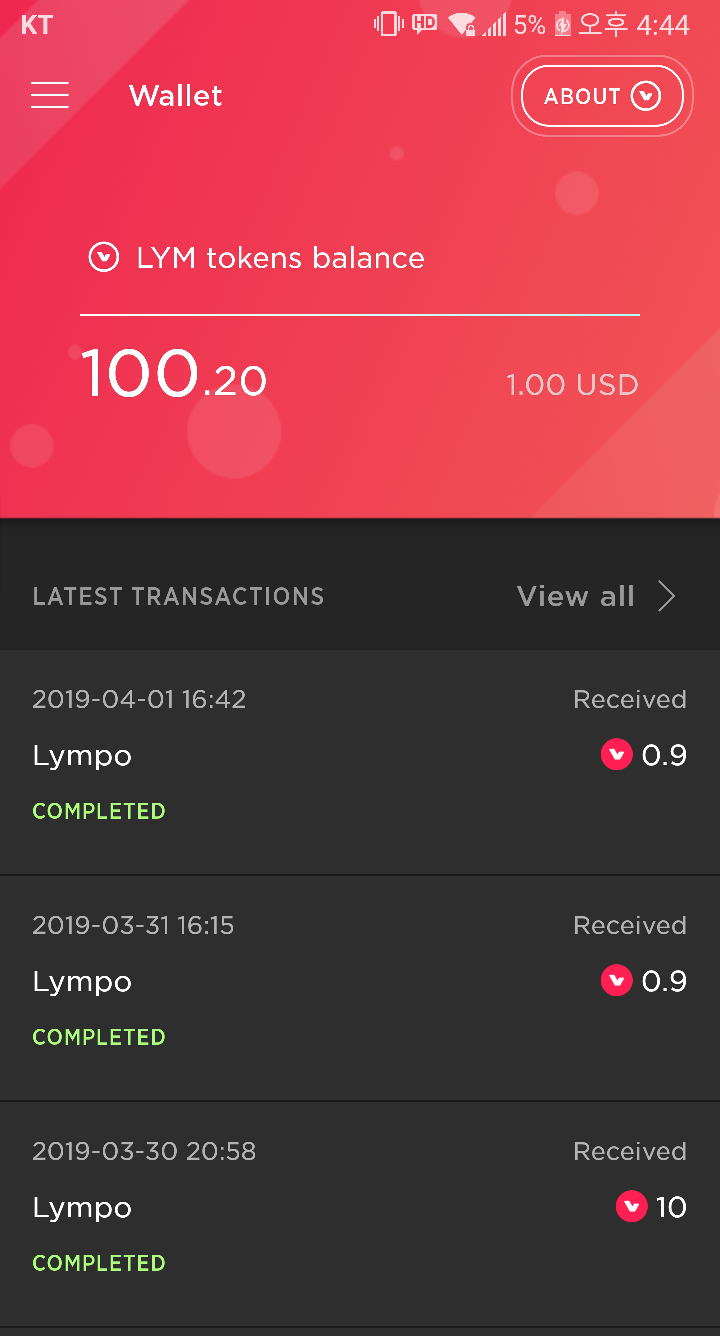Open the 2019-03-31 16:15 Lympo transaction
720x1336 pixels.
[x=360, y=989]
